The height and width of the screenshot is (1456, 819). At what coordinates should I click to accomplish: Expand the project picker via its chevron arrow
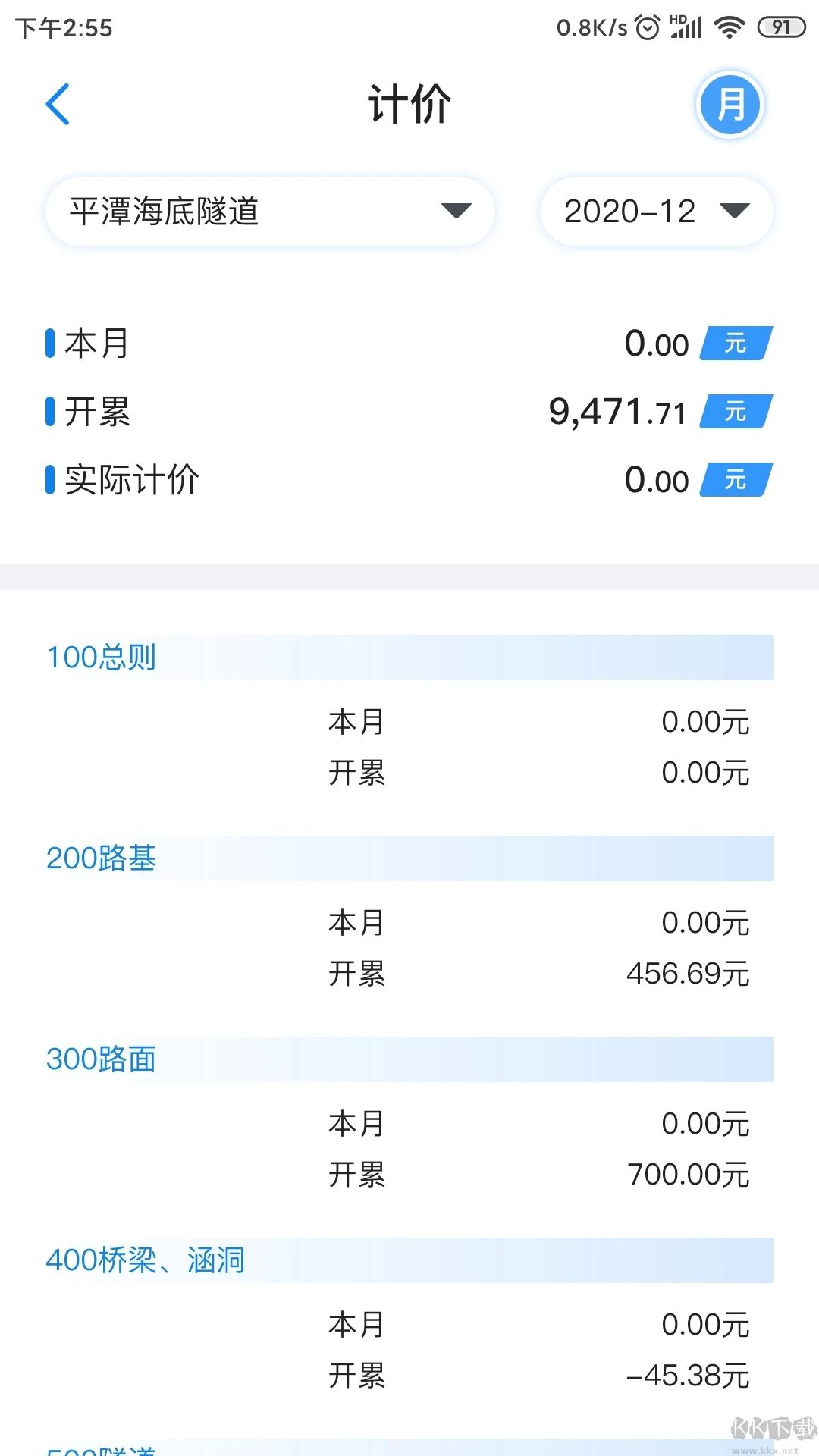point(456,212)
